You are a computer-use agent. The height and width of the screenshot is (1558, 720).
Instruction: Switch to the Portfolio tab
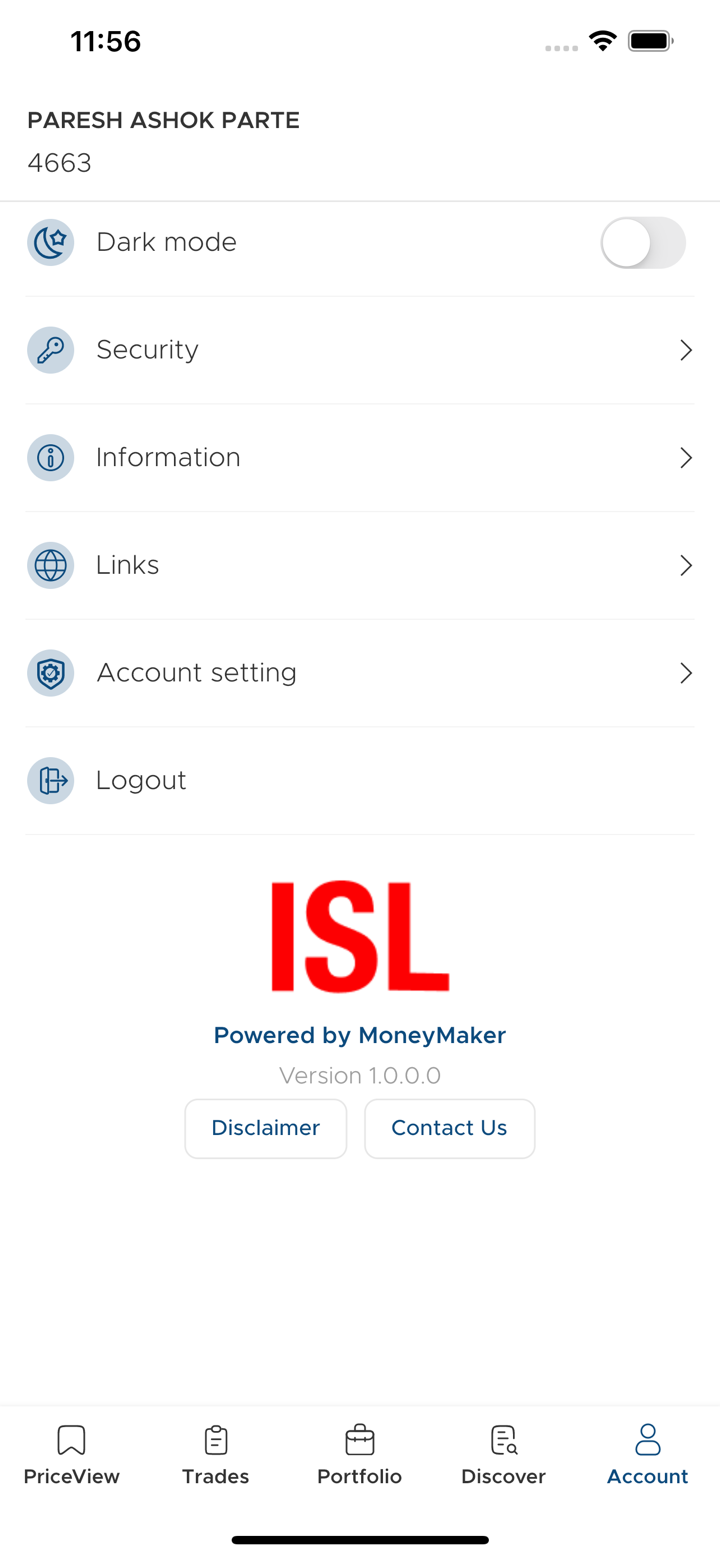pos(359,1455)
